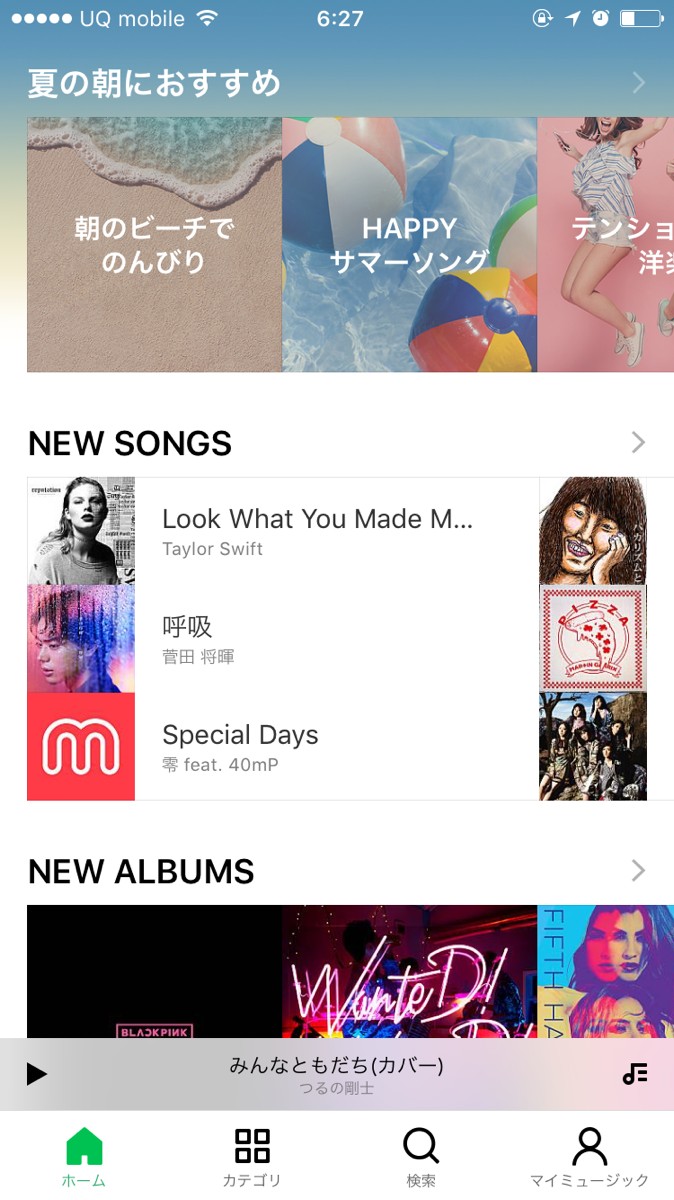Switch to the ホーム tab
Viewport: 674px width, 1200px height.
pyautogui.click(x=84, y=1156)
